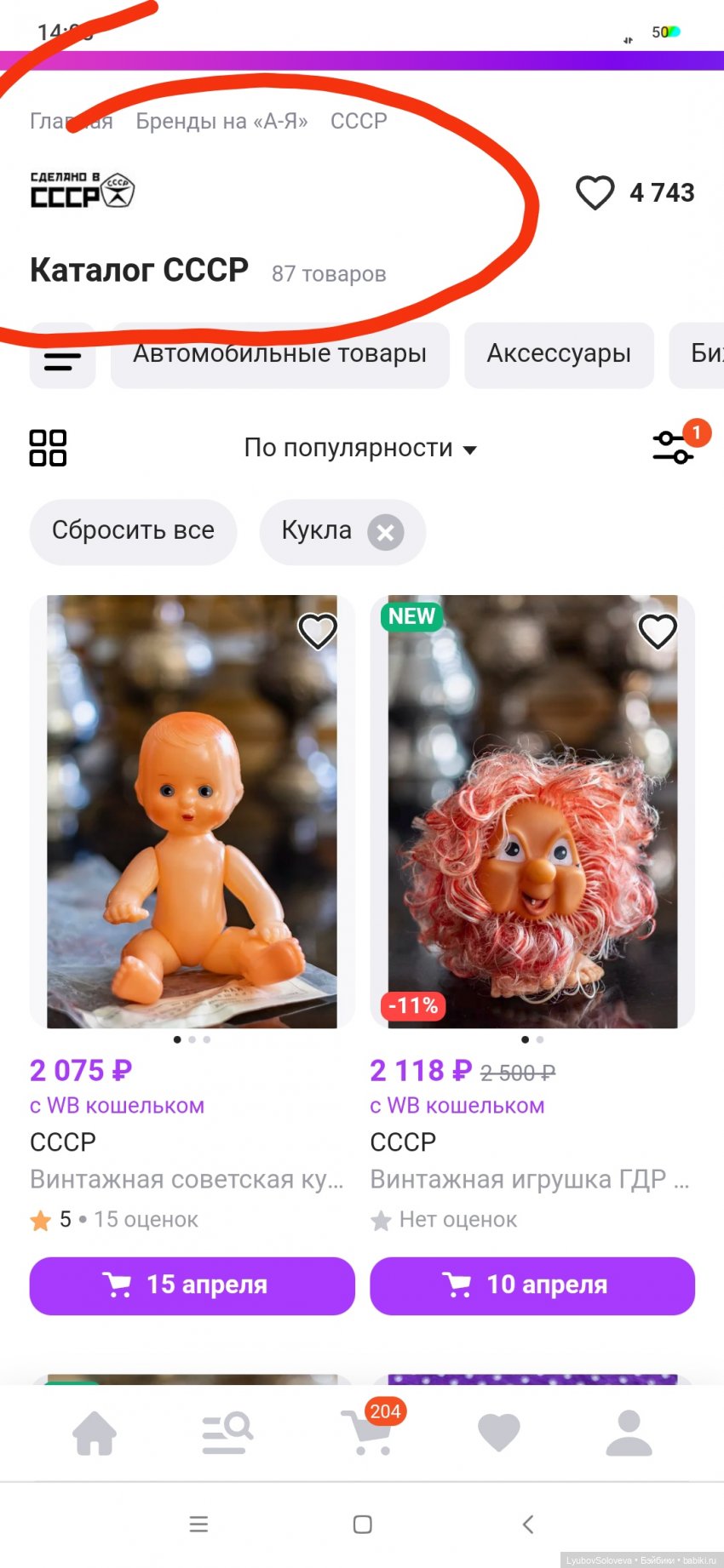Like the vintage Soviet doll product
This screenshot has width=724, height=1568.
click(318, 631)
